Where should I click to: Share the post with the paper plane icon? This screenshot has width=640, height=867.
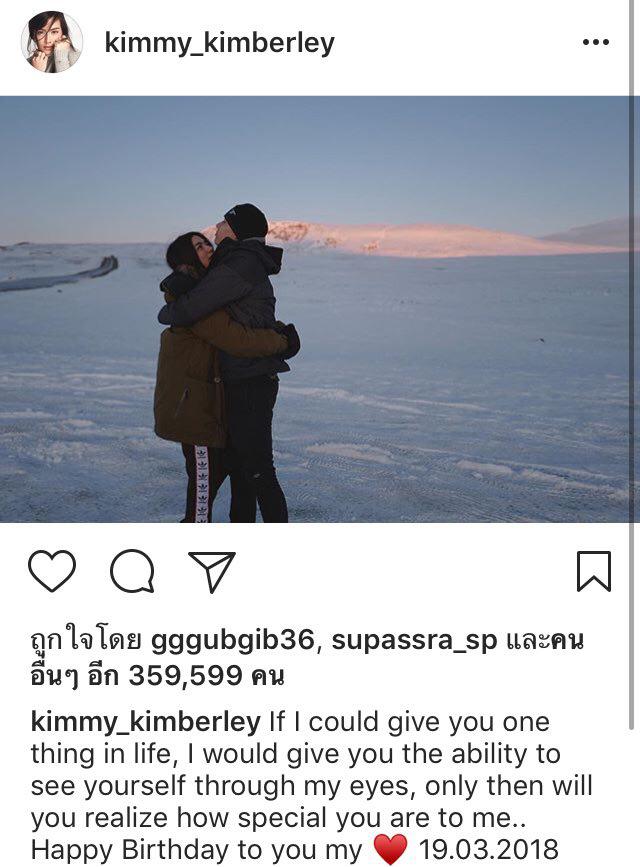point(211,572)
